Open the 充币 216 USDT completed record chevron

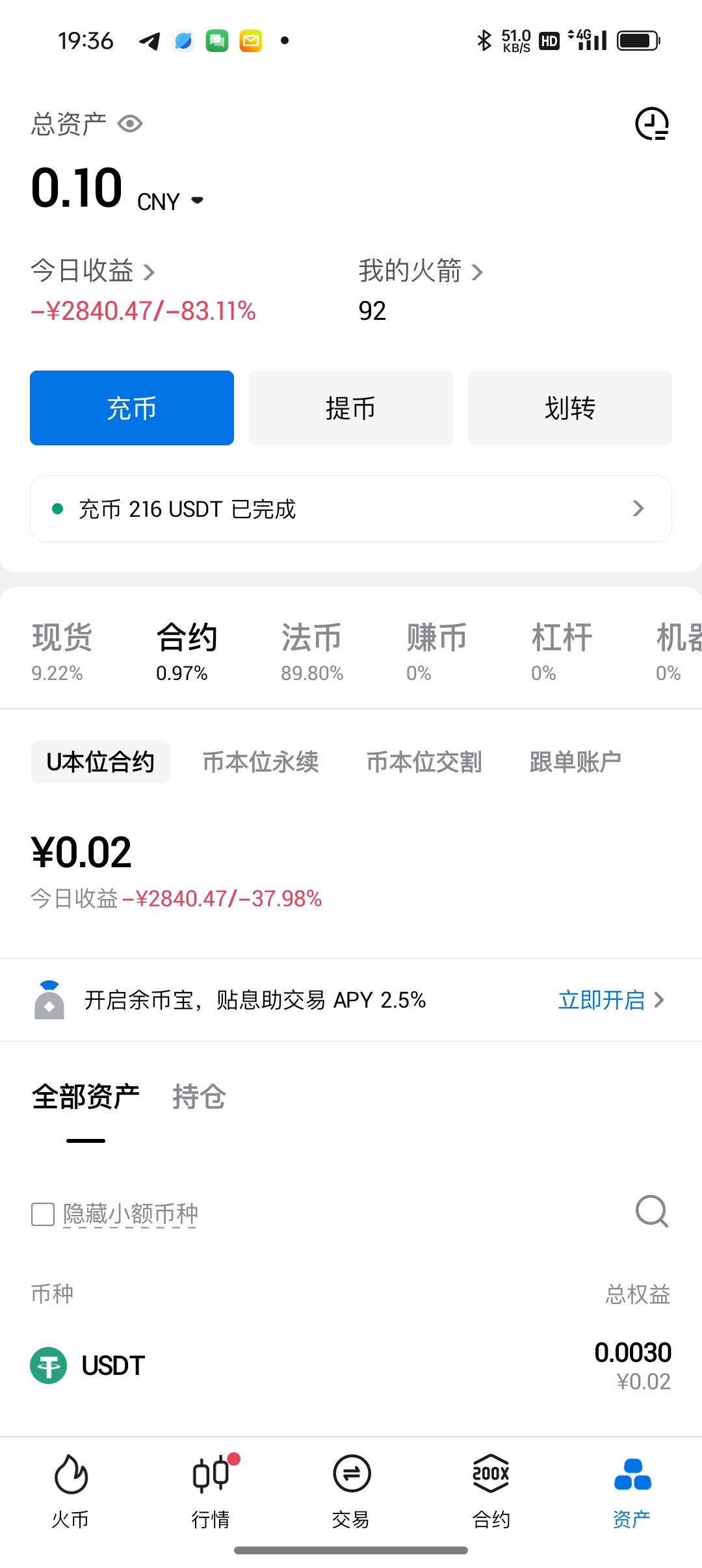tap(638, 509)
